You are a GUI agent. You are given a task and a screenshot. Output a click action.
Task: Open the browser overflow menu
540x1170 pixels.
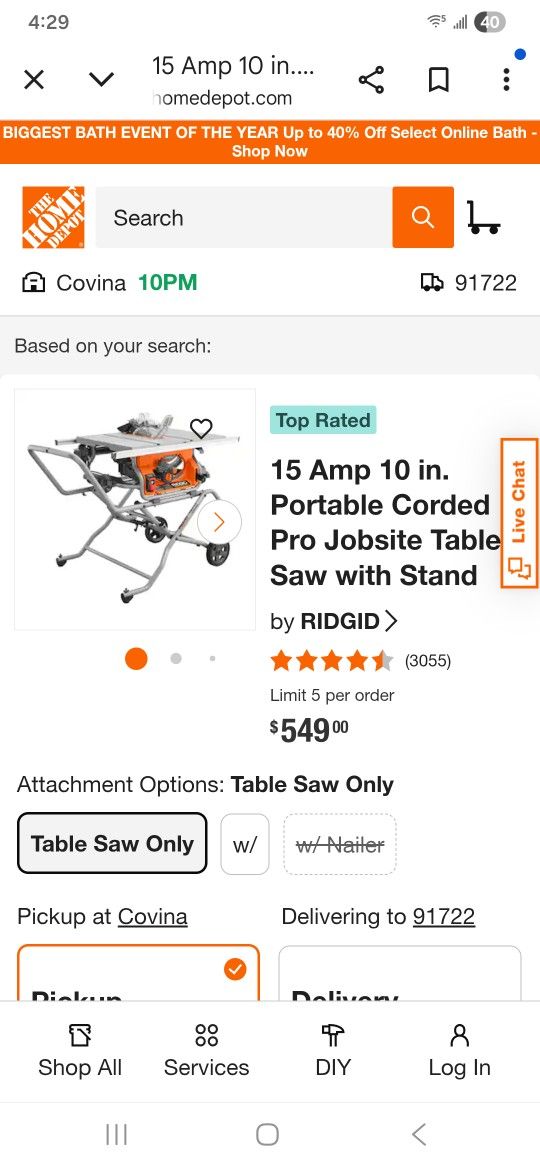pos(506,80)
